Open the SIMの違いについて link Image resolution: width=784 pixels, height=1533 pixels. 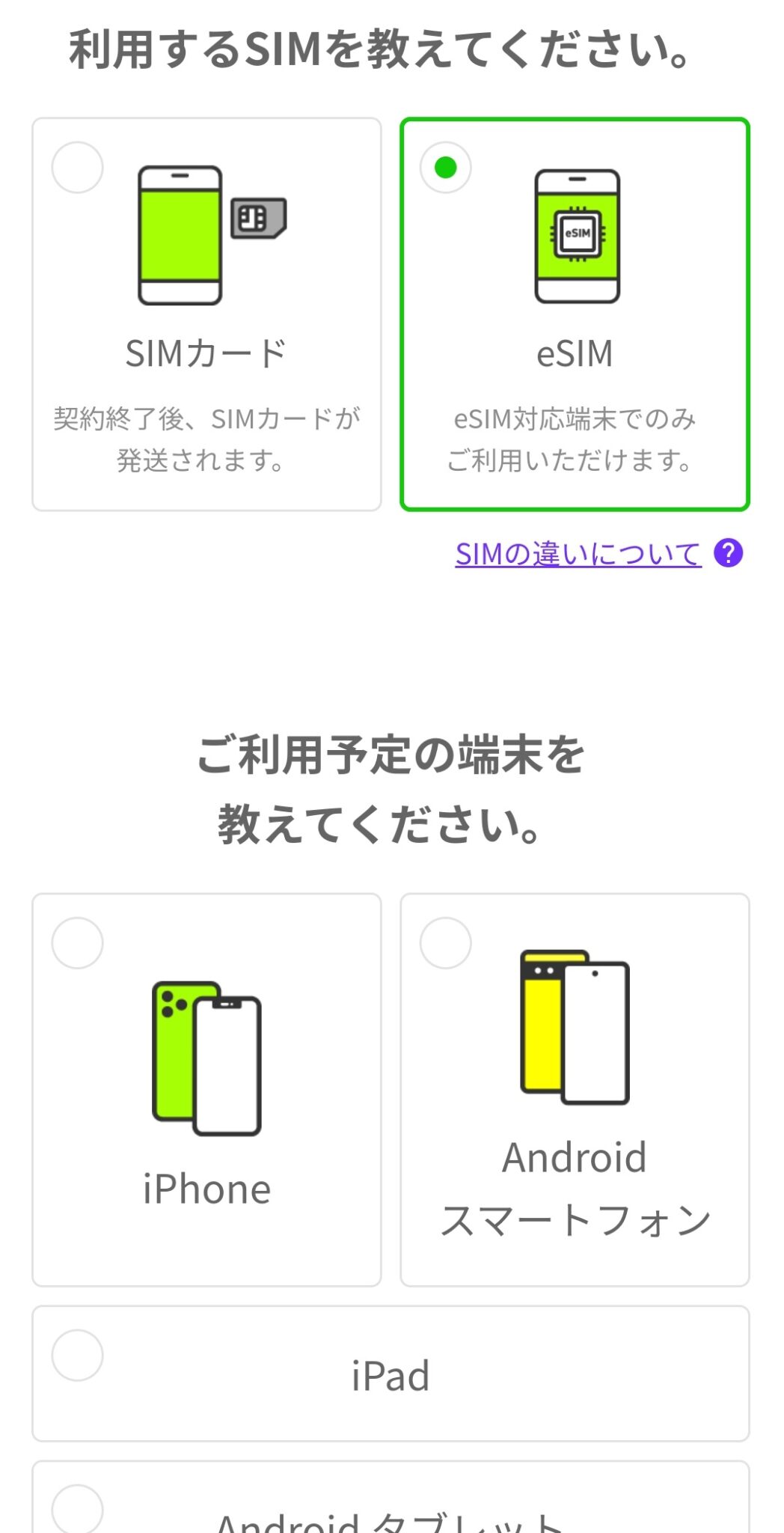(578, 554)
